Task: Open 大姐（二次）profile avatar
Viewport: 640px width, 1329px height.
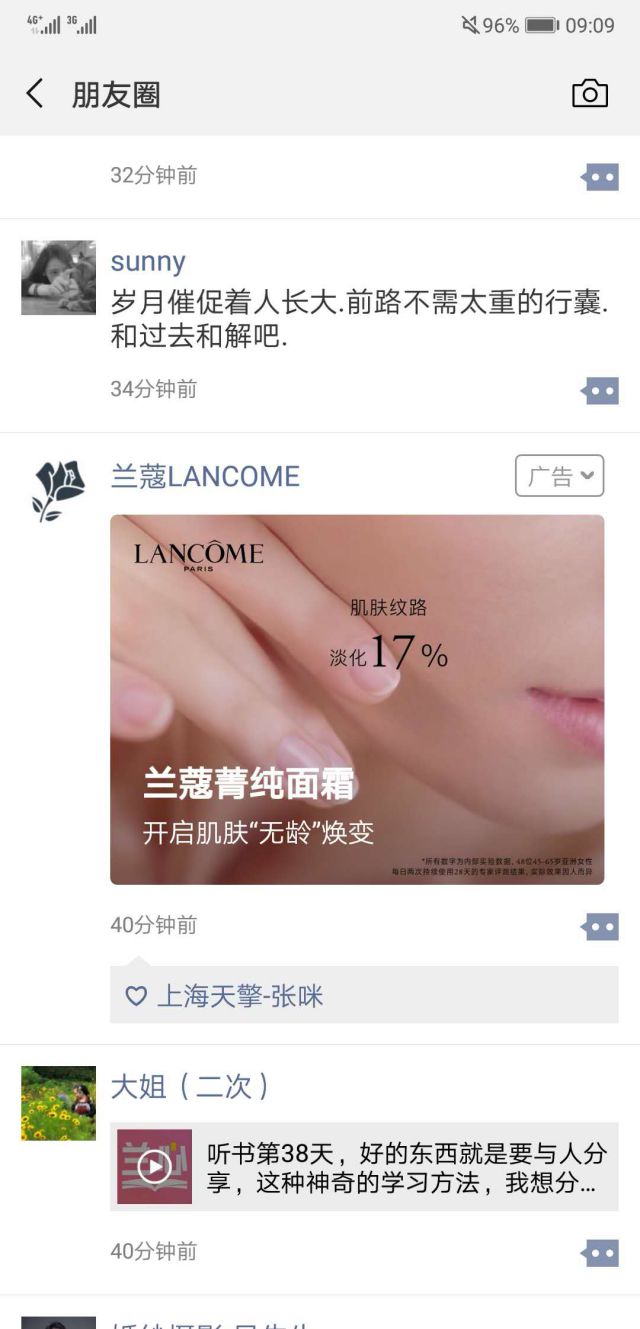Action: tap(58, 1103)
